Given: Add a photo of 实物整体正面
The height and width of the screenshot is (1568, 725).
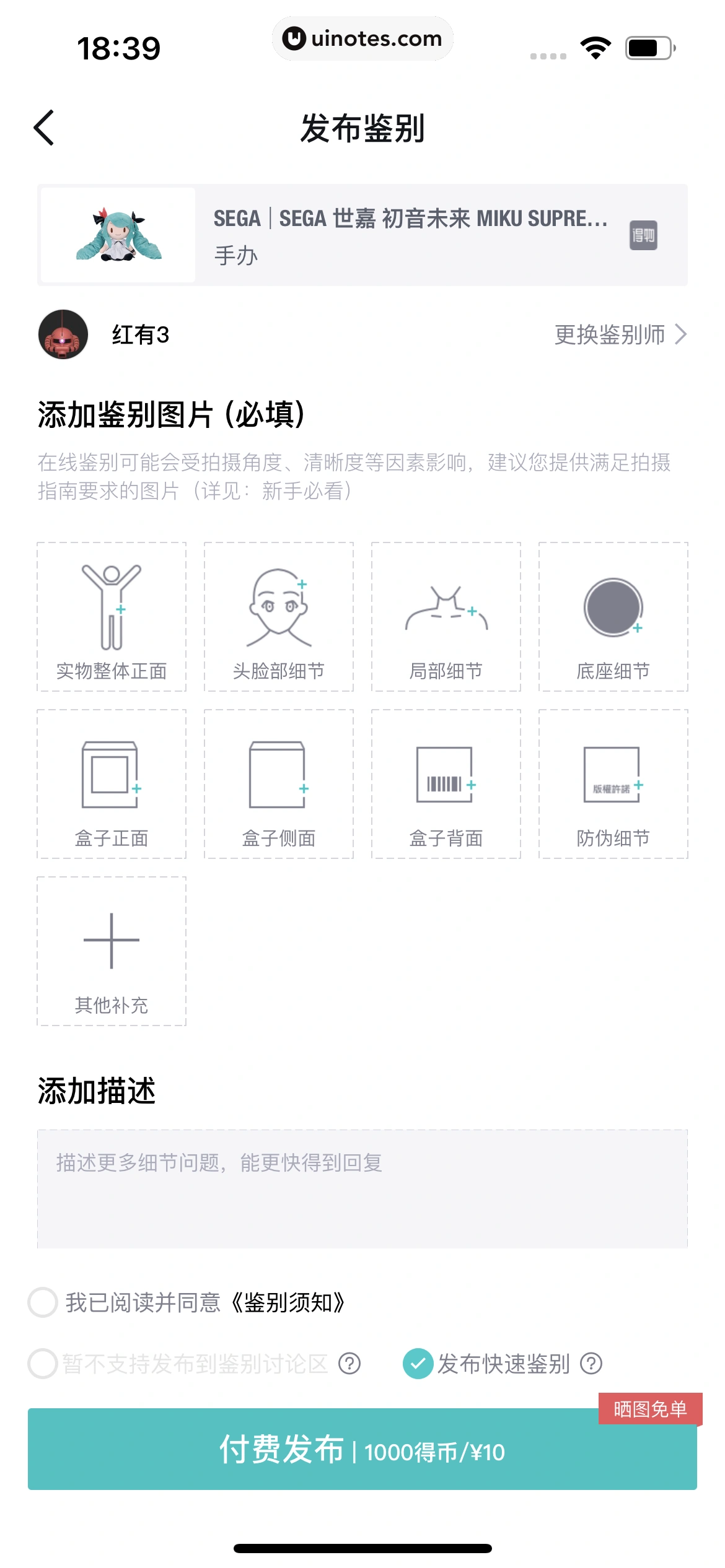Looking at the screenshot, I should click(112, 617).
